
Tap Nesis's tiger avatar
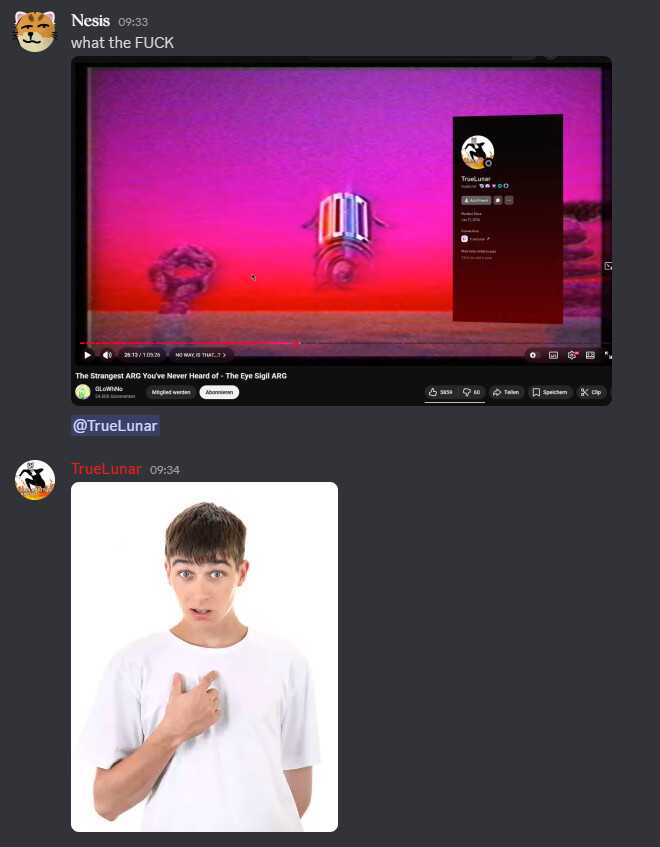point(34,31)
